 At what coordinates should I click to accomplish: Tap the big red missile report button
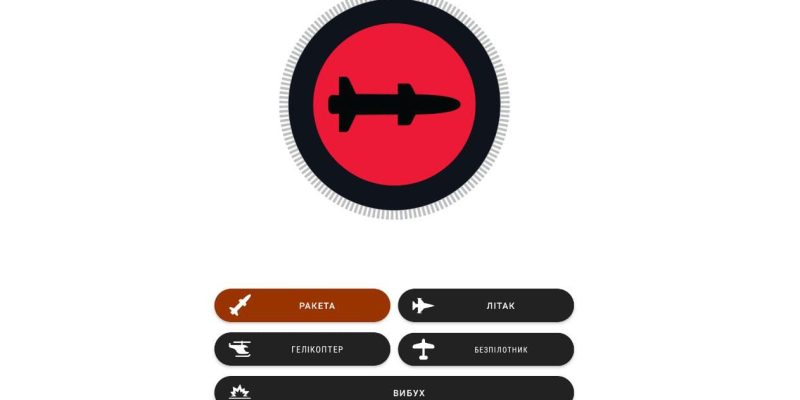pyautogui.click(x=393, y=103)
